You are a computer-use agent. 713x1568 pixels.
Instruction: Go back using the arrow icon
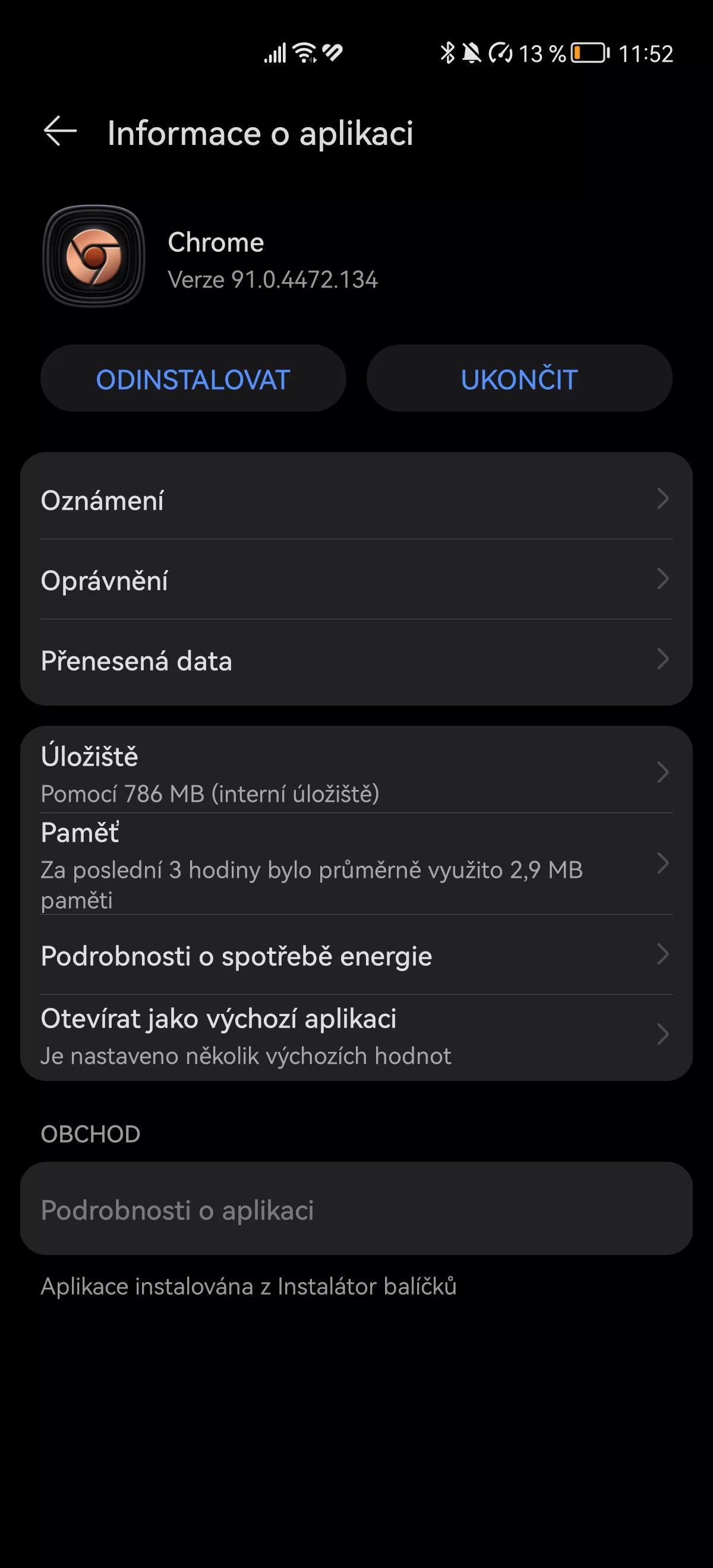[60, 131]
